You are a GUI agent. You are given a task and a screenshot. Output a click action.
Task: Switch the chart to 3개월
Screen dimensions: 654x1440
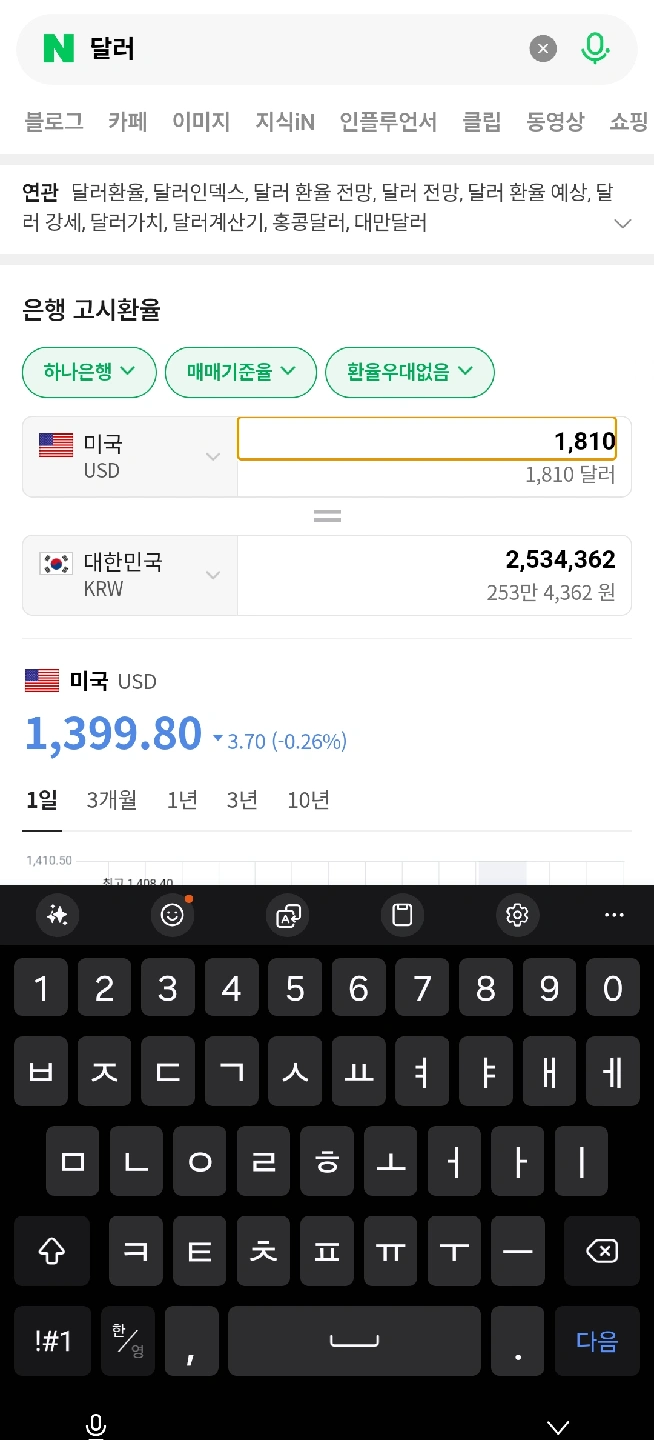[112, 800]
